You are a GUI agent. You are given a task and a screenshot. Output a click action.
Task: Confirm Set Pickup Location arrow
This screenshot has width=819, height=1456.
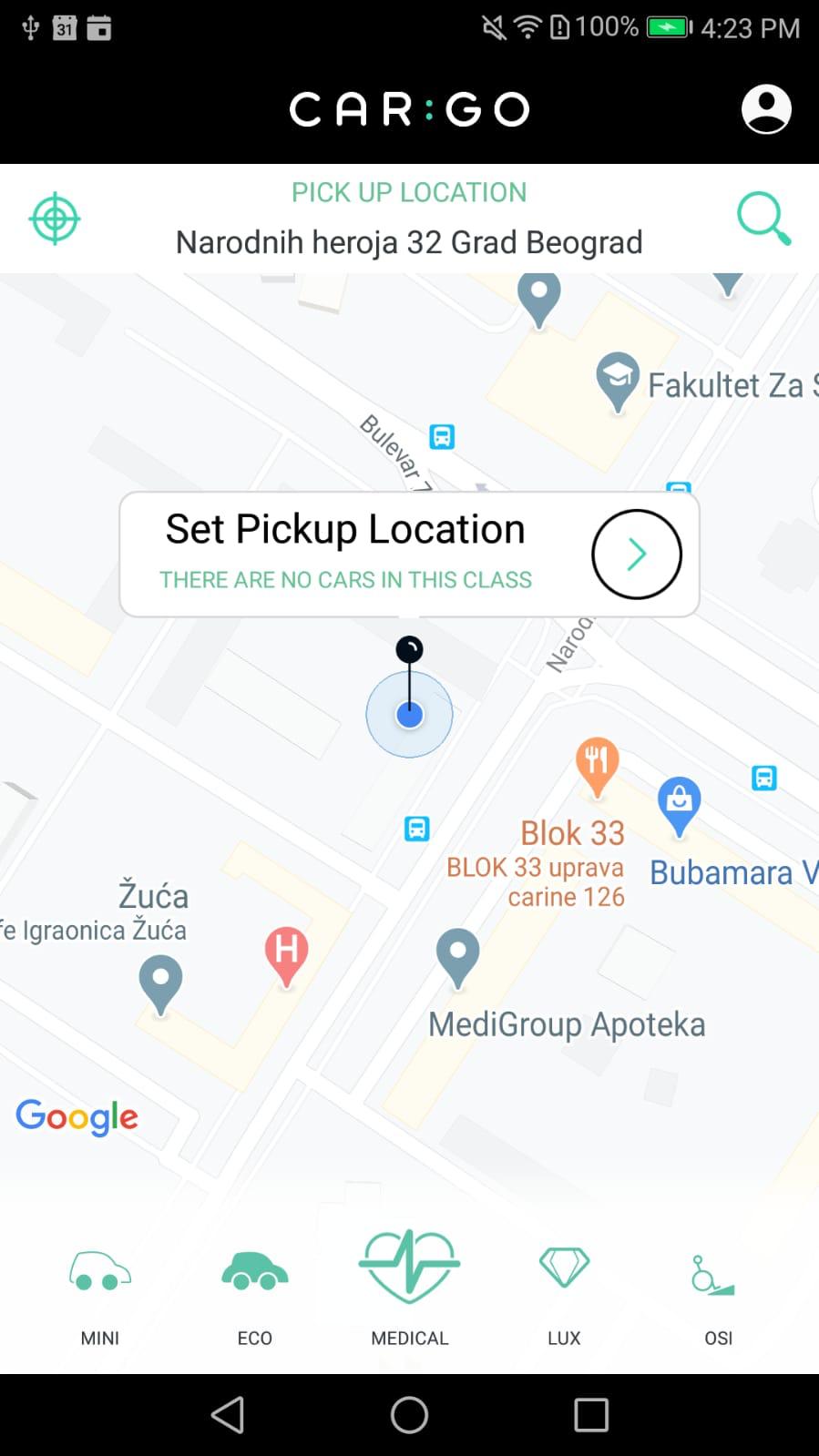tap(636, 554)
